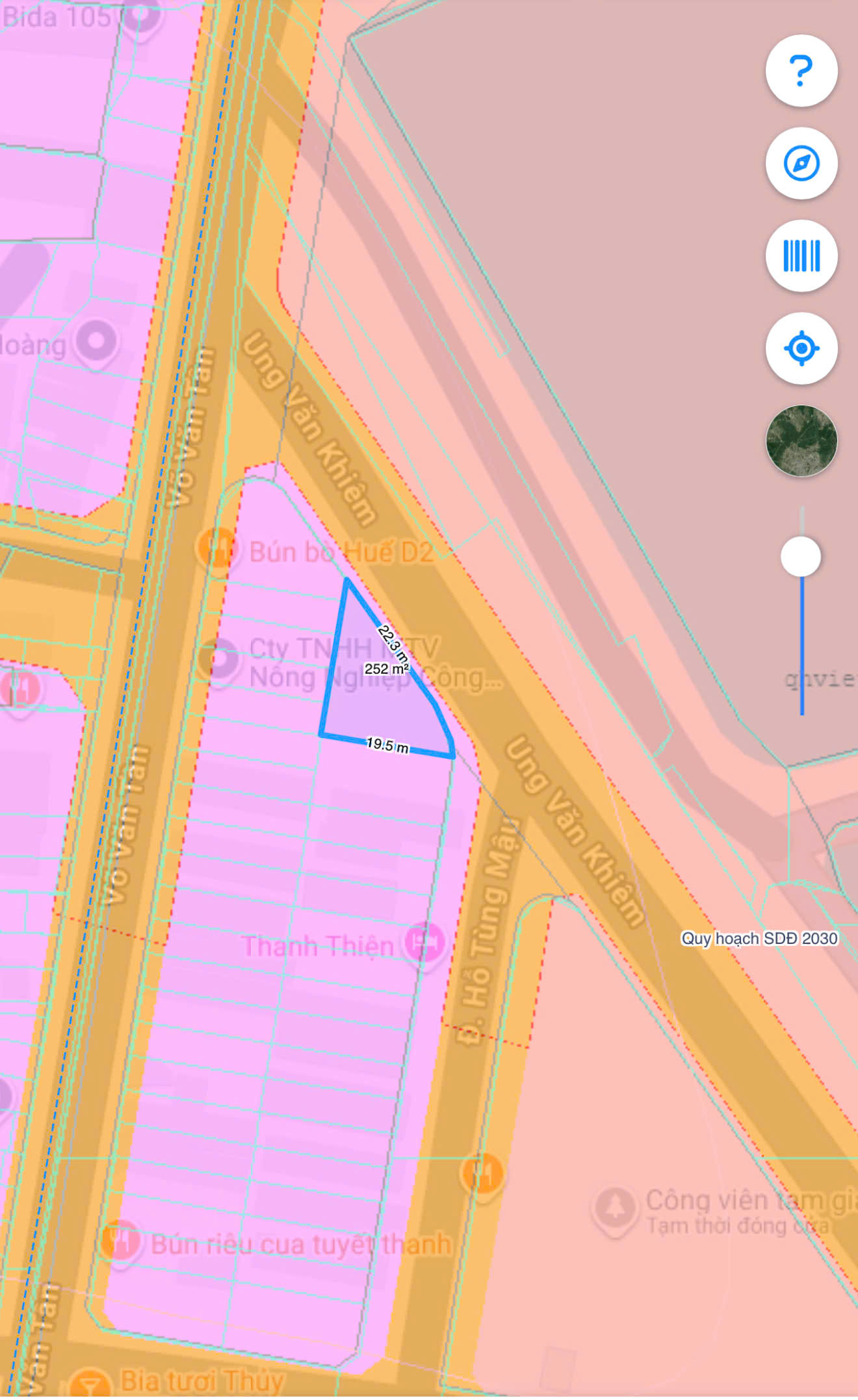Tap the overlay opacity slider handle
This screenshot has height=1400, width=858.
pyautogui.click(x=801, y=556)
